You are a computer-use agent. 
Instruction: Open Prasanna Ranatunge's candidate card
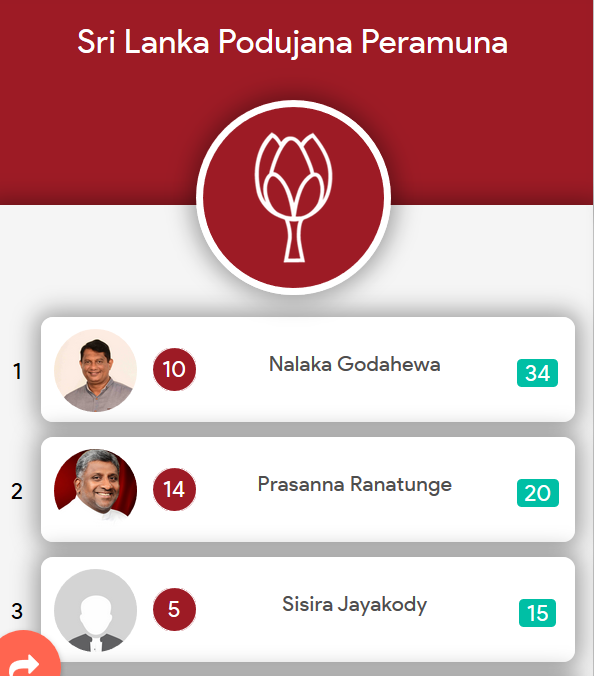[308, 489]
